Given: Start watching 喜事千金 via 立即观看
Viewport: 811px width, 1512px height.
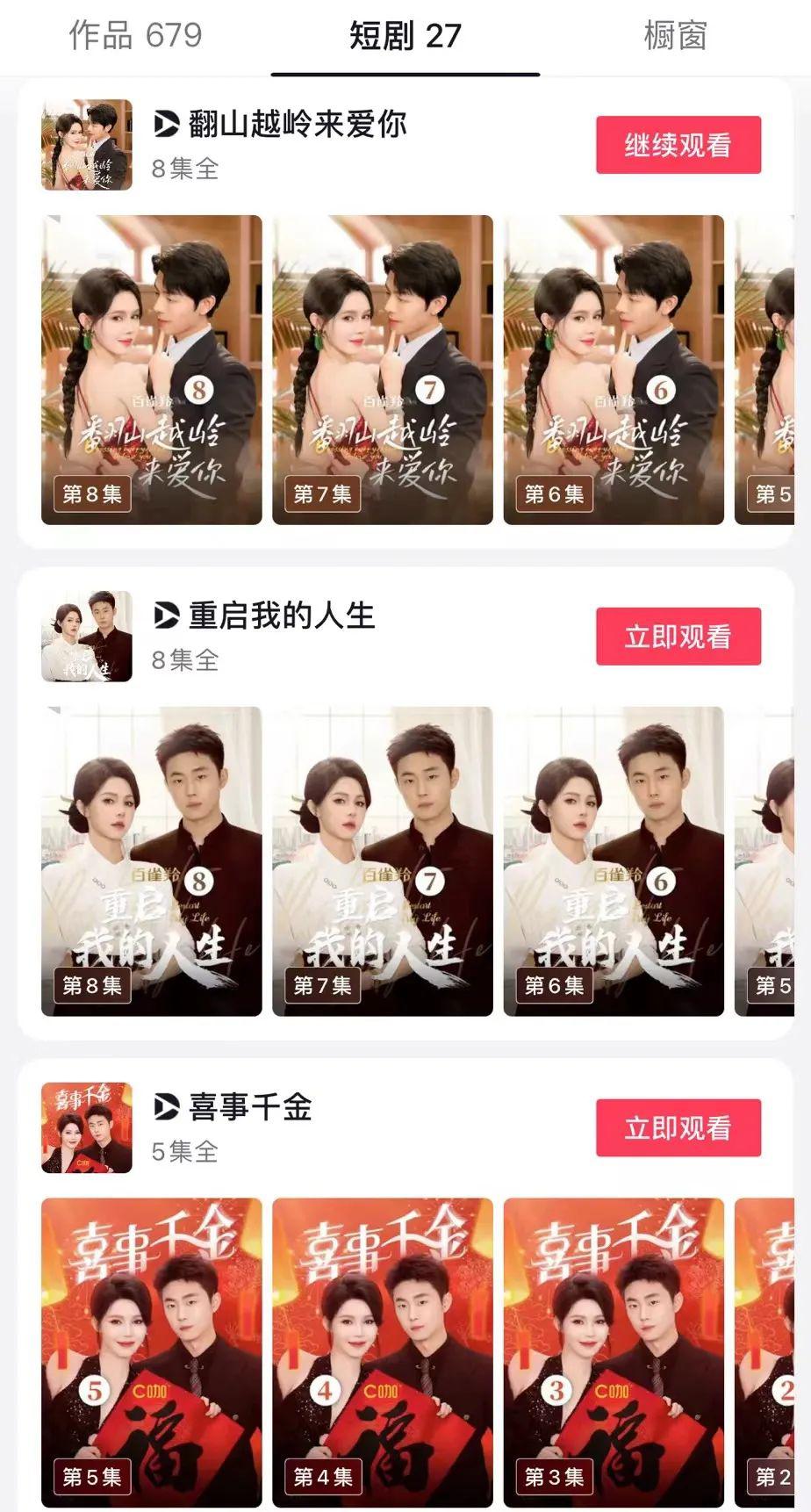Looking at the screenshot, I should (x=678, y=1128).
